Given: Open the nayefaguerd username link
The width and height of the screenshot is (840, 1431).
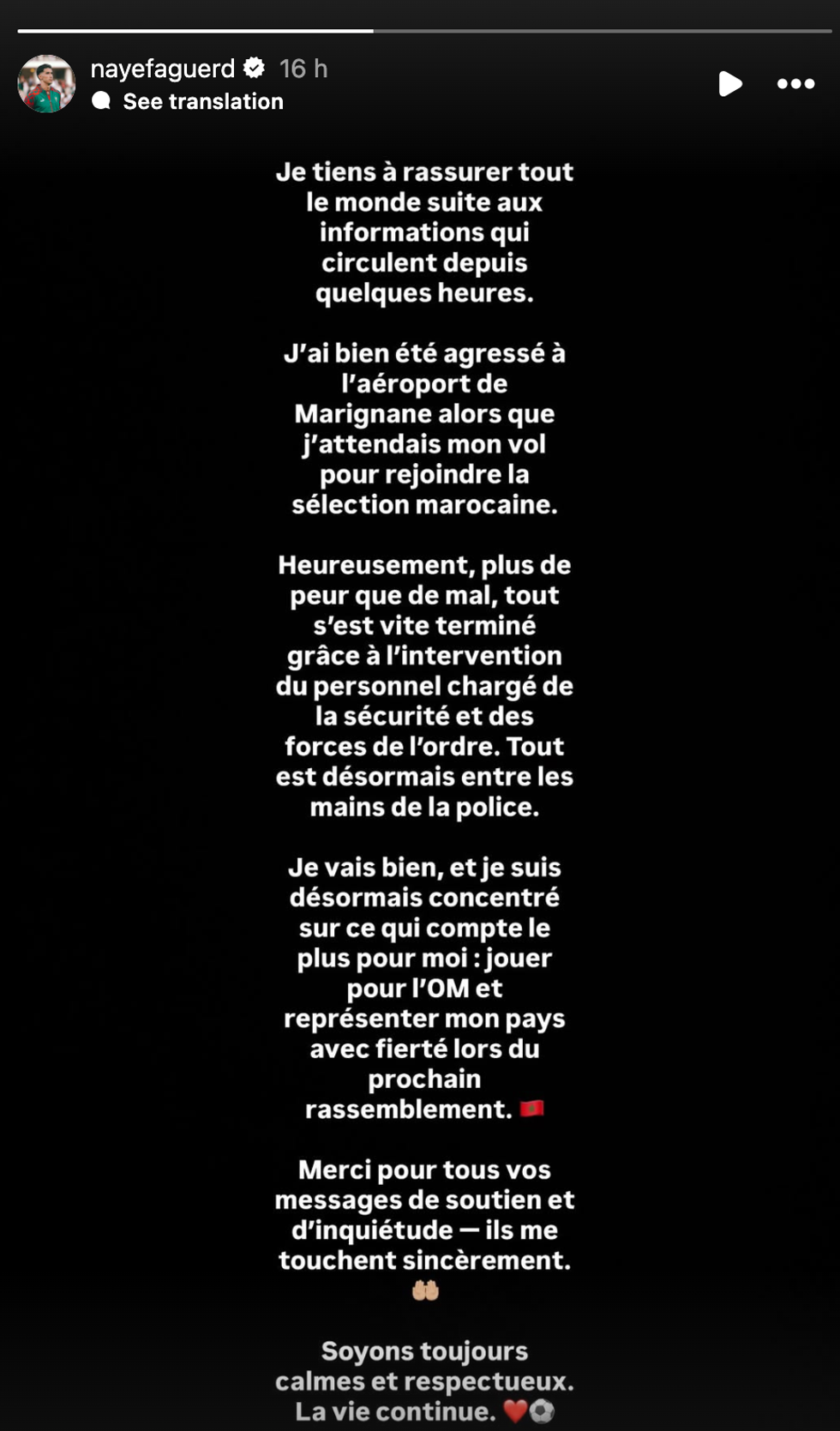Looking at the screenshot, I should click(163, 69).
